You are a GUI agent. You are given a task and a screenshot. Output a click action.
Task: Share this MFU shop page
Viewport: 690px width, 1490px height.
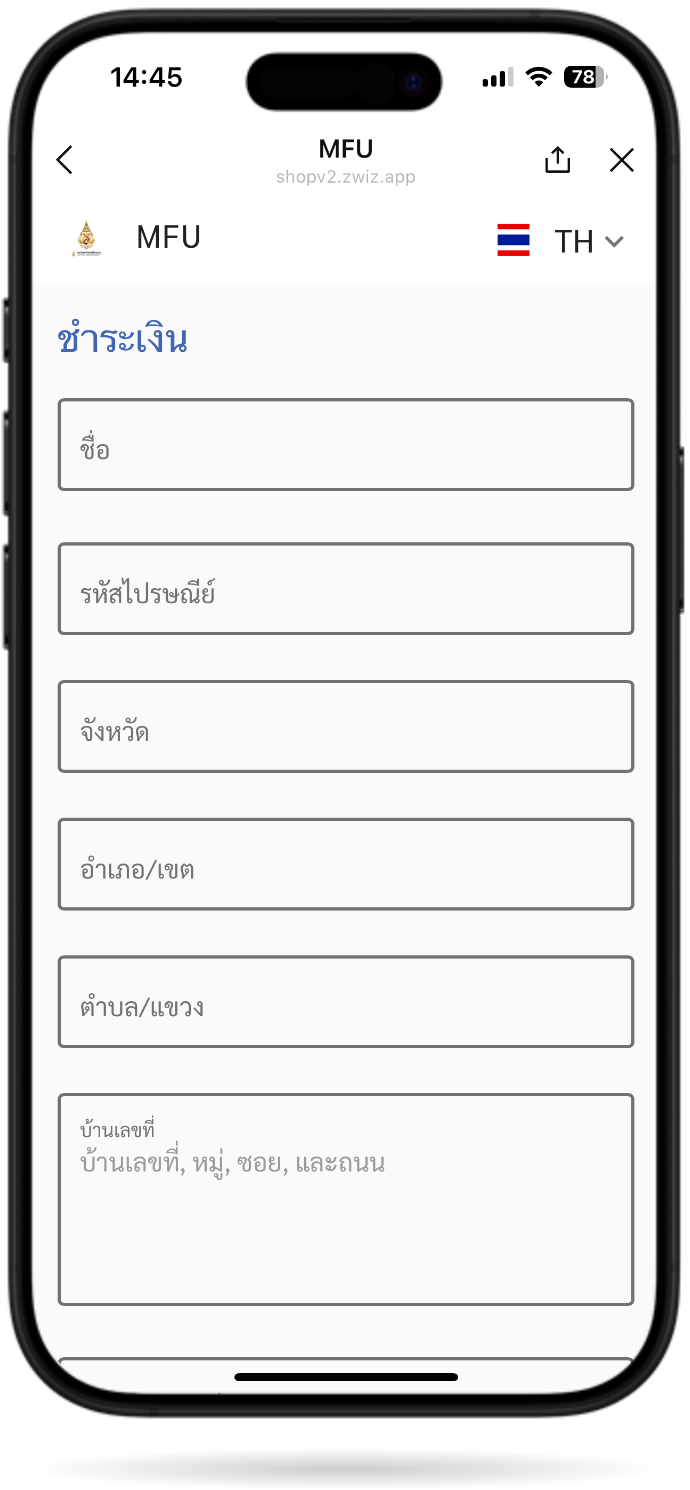[557, 160]
